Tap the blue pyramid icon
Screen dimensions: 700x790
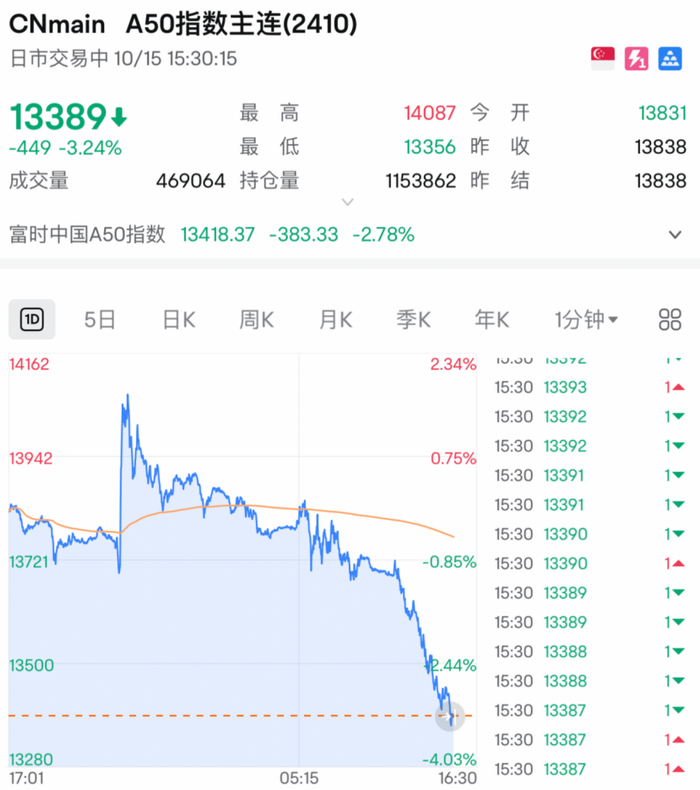coord(670,58)
